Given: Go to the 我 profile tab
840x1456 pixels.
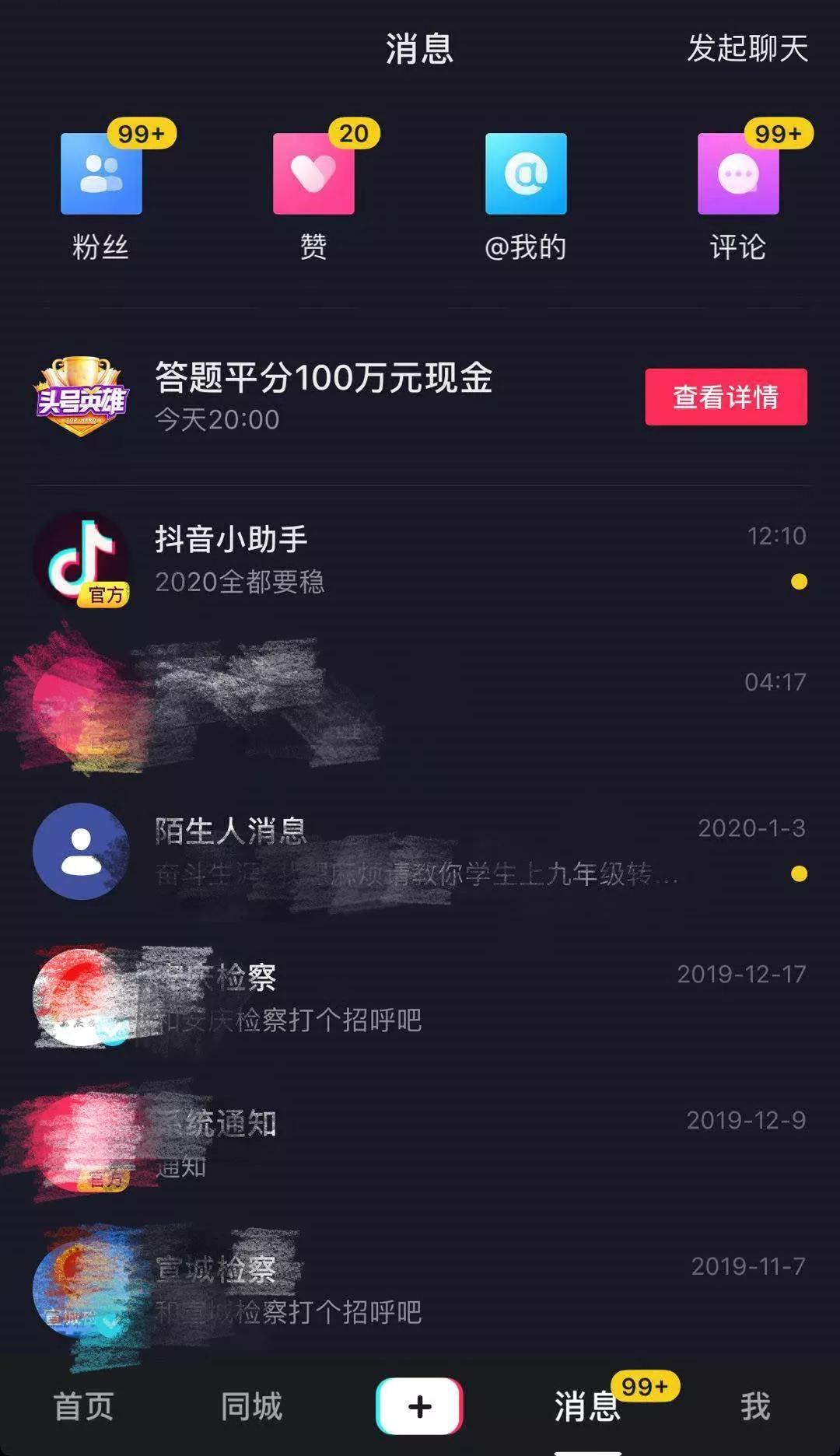Looking at the screenshot, I should point(755,1406).
